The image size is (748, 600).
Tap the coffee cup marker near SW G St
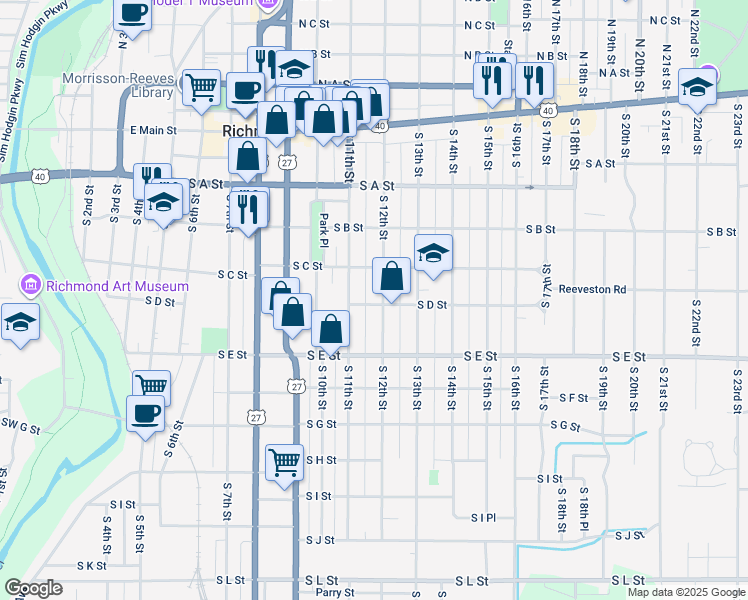click(145, 417)
